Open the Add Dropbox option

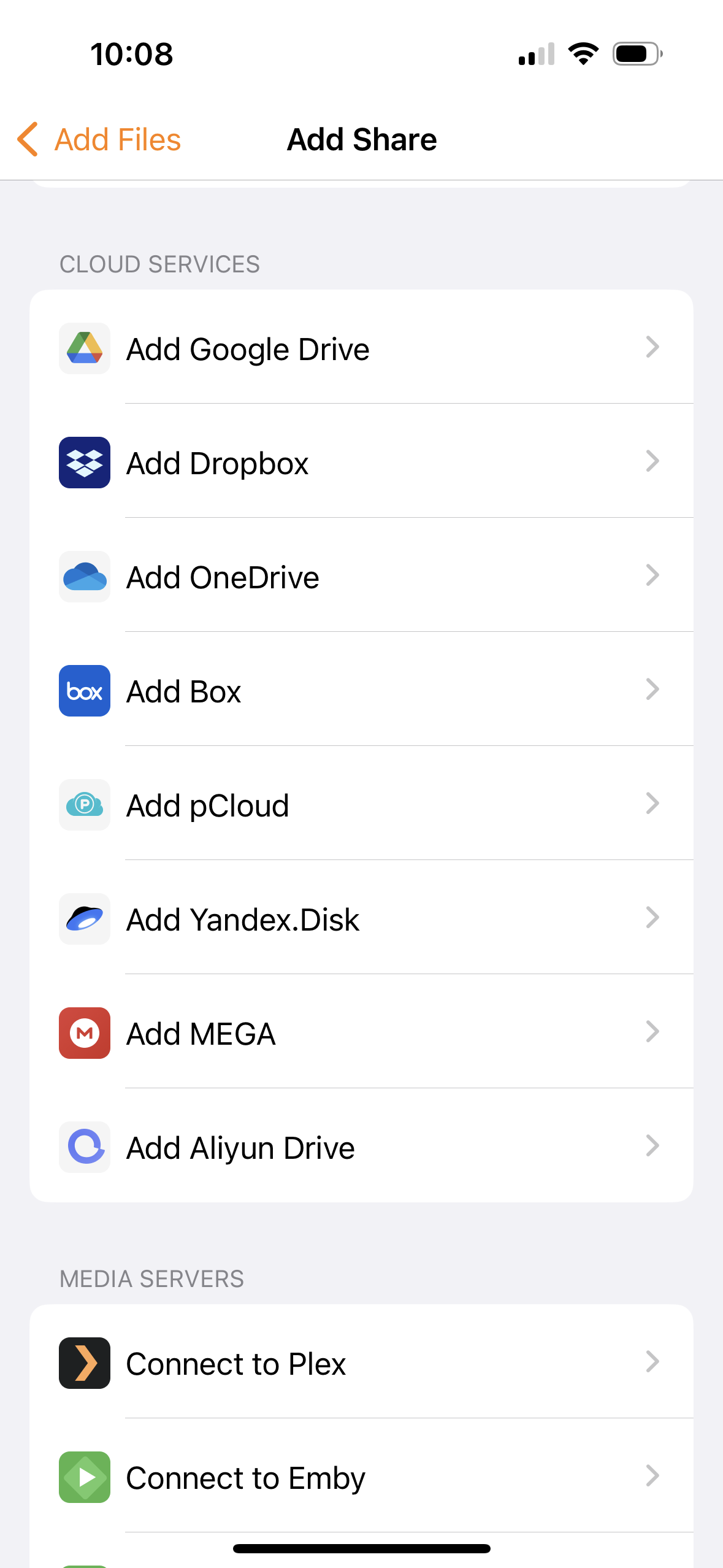(x=361, y=463)
